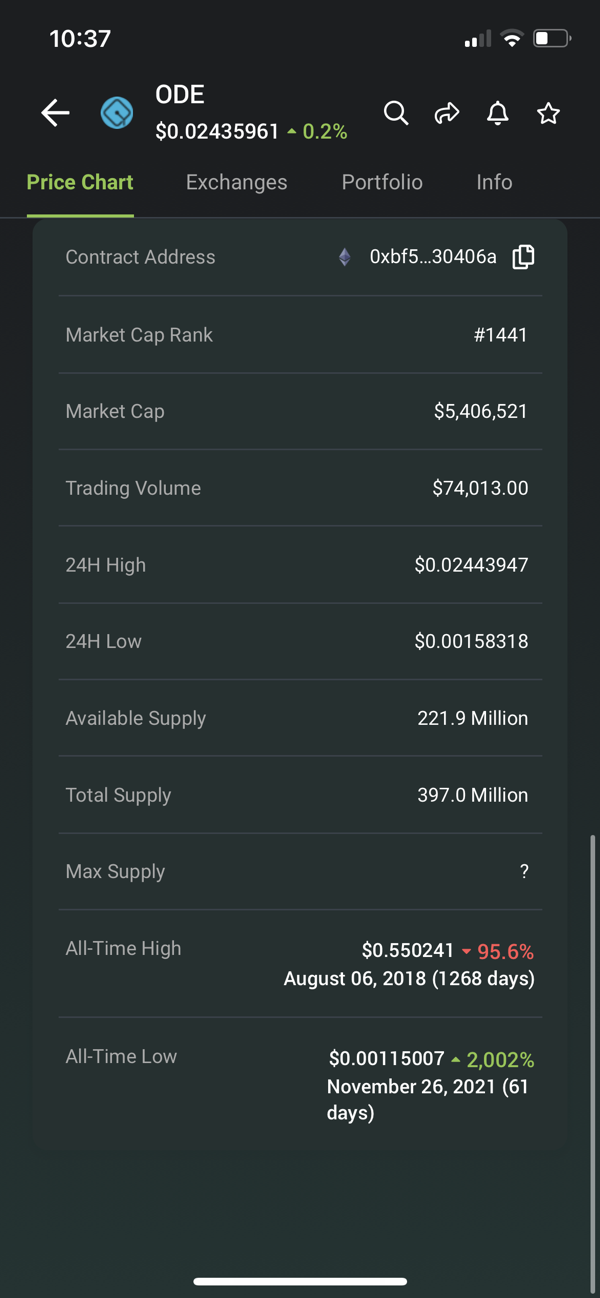The image size is (600, 1298).
Task: Open the search magnifier icon
Action: pyautogui.click(x=396, y=113)
